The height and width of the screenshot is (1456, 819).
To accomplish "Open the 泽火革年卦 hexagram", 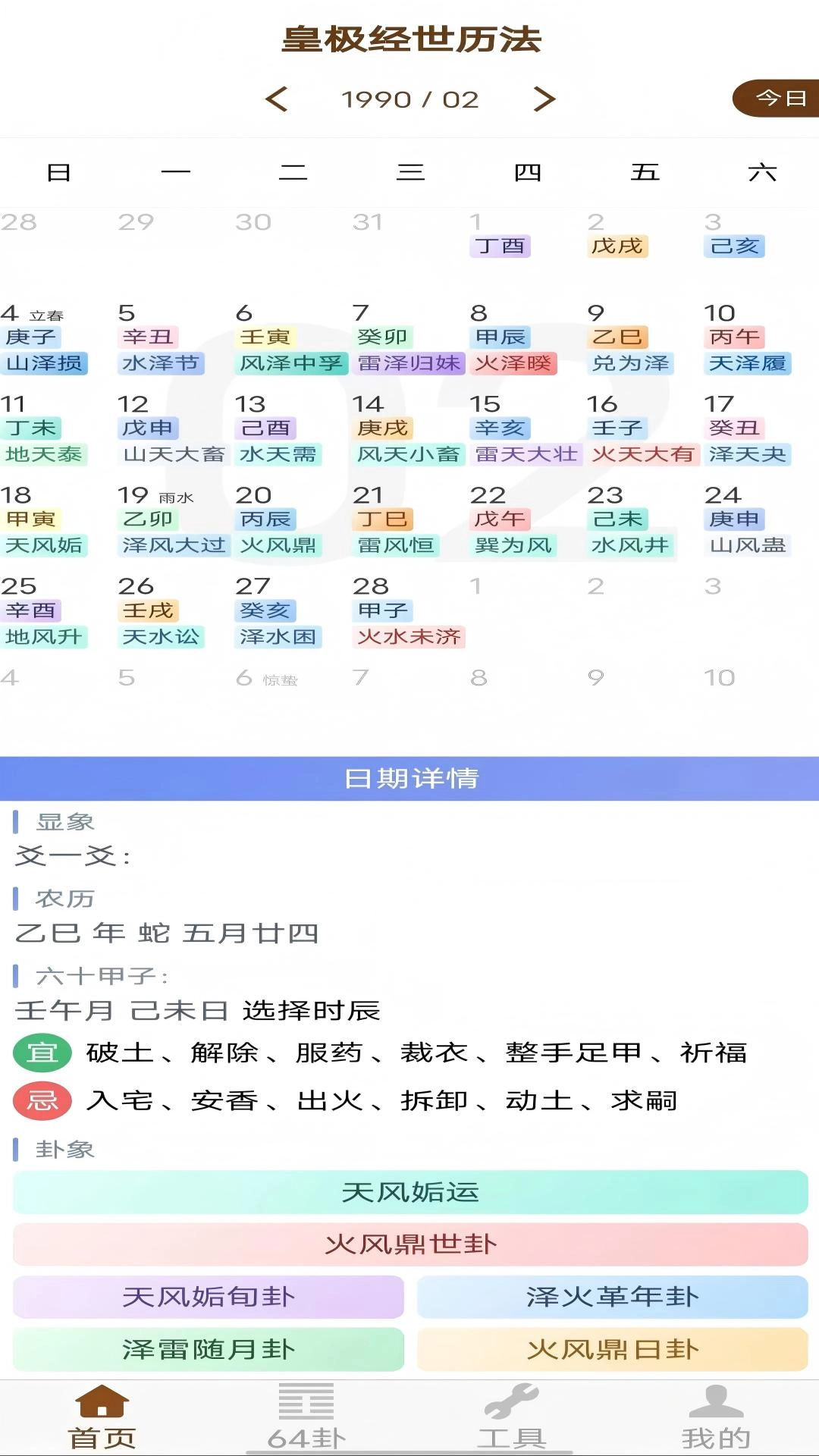I will pyautogui.click(x=612, y=1297).
